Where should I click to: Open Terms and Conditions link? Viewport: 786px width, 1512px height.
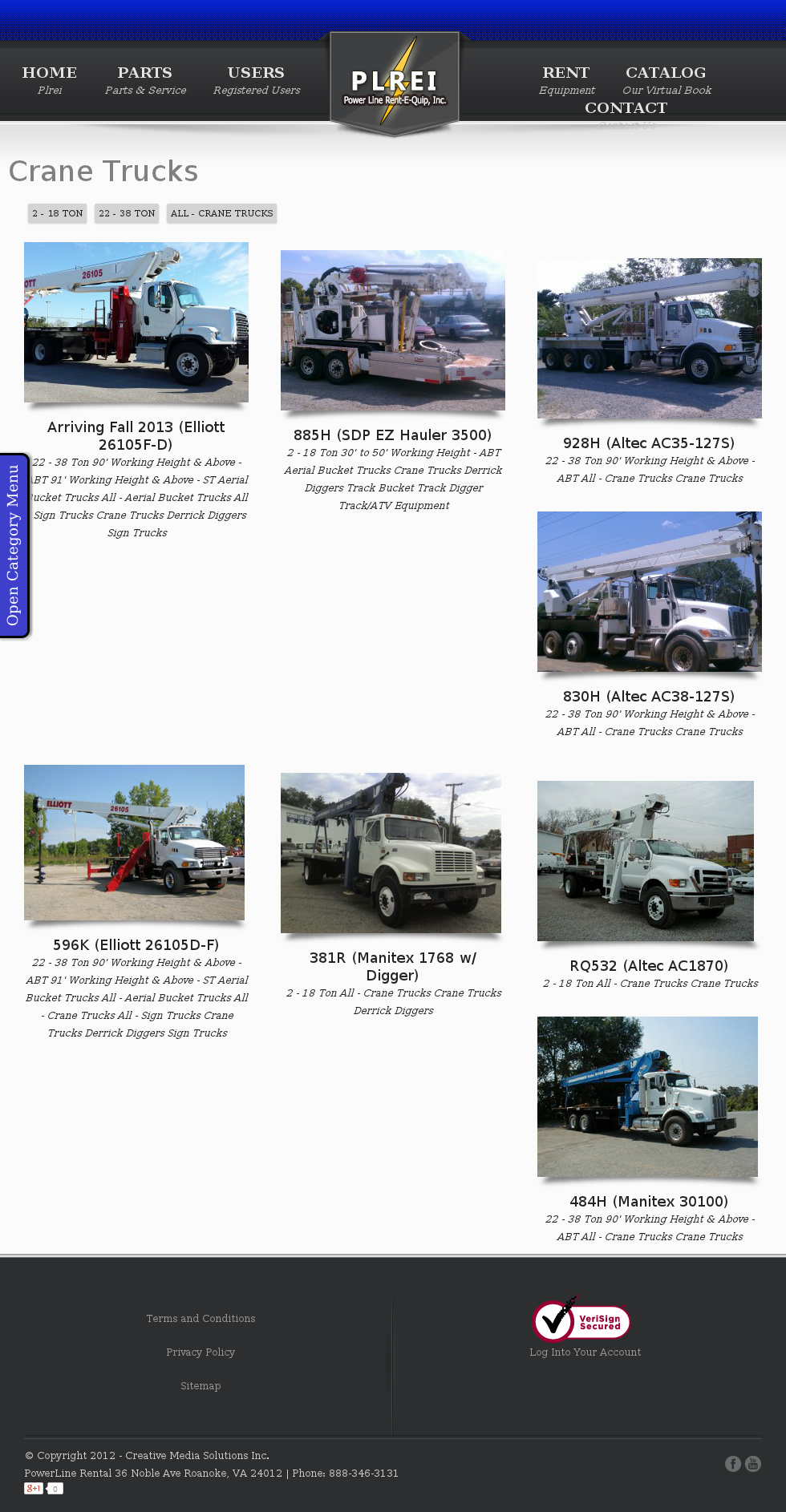201,1319
